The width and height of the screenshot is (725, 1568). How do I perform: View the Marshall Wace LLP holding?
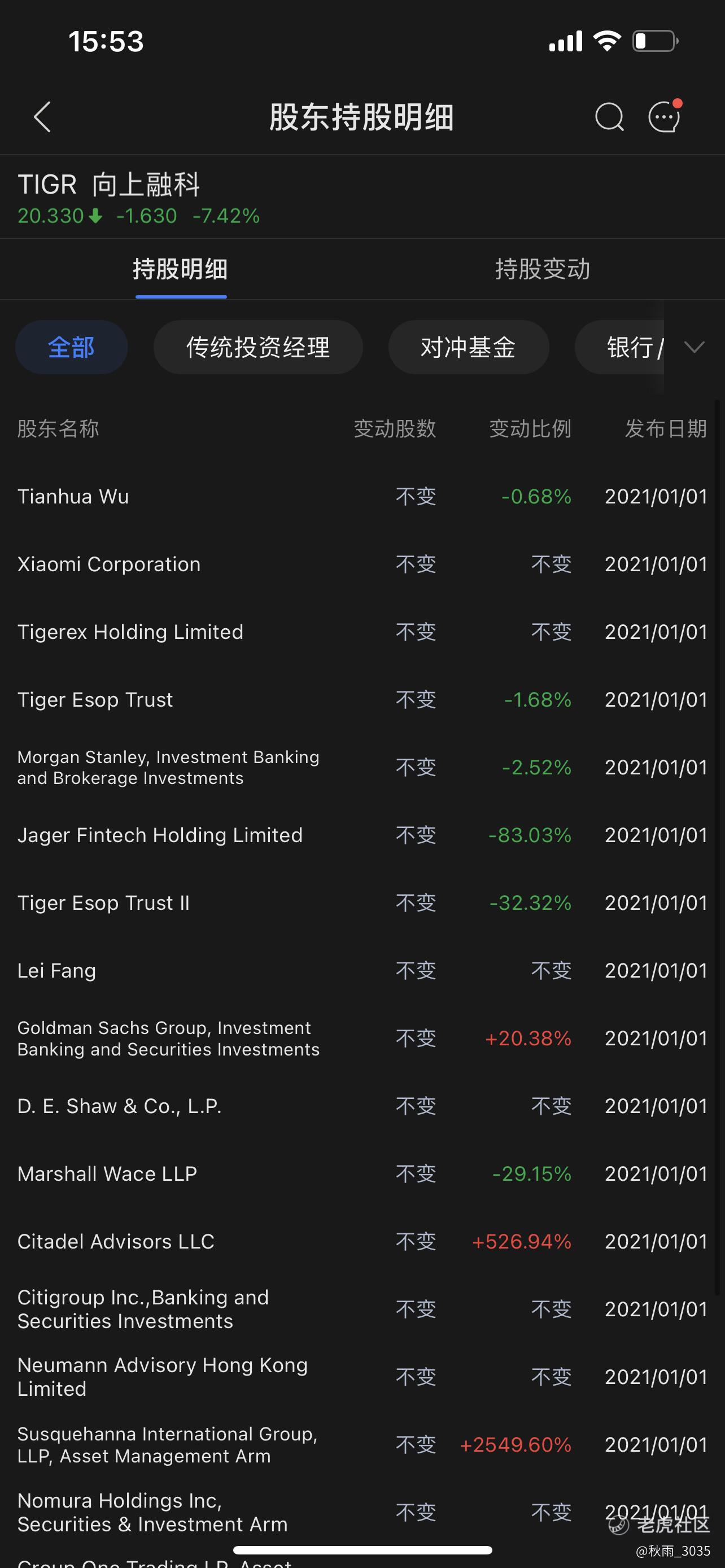click(x=362, y=1173)
